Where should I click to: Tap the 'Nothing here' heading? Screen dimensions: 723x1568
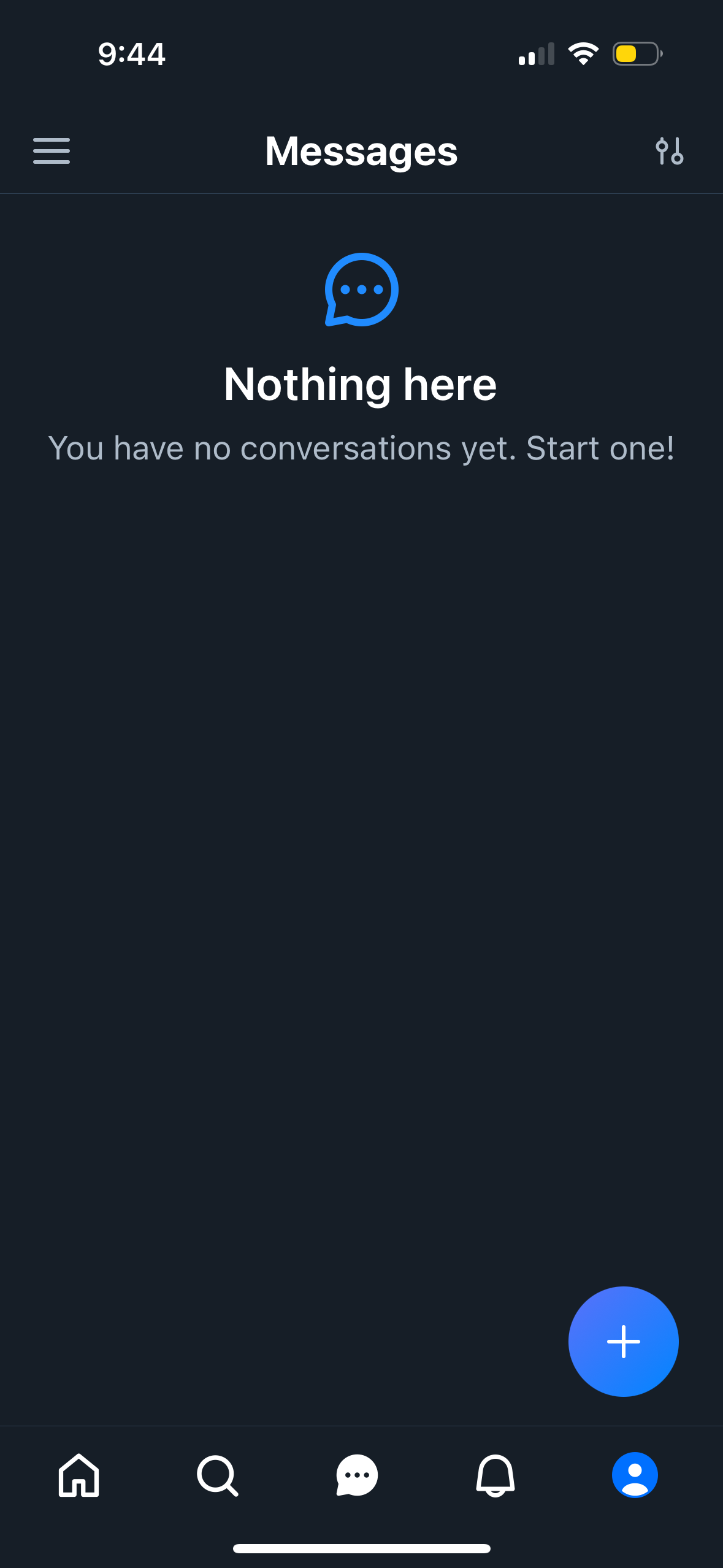[361, 384]
